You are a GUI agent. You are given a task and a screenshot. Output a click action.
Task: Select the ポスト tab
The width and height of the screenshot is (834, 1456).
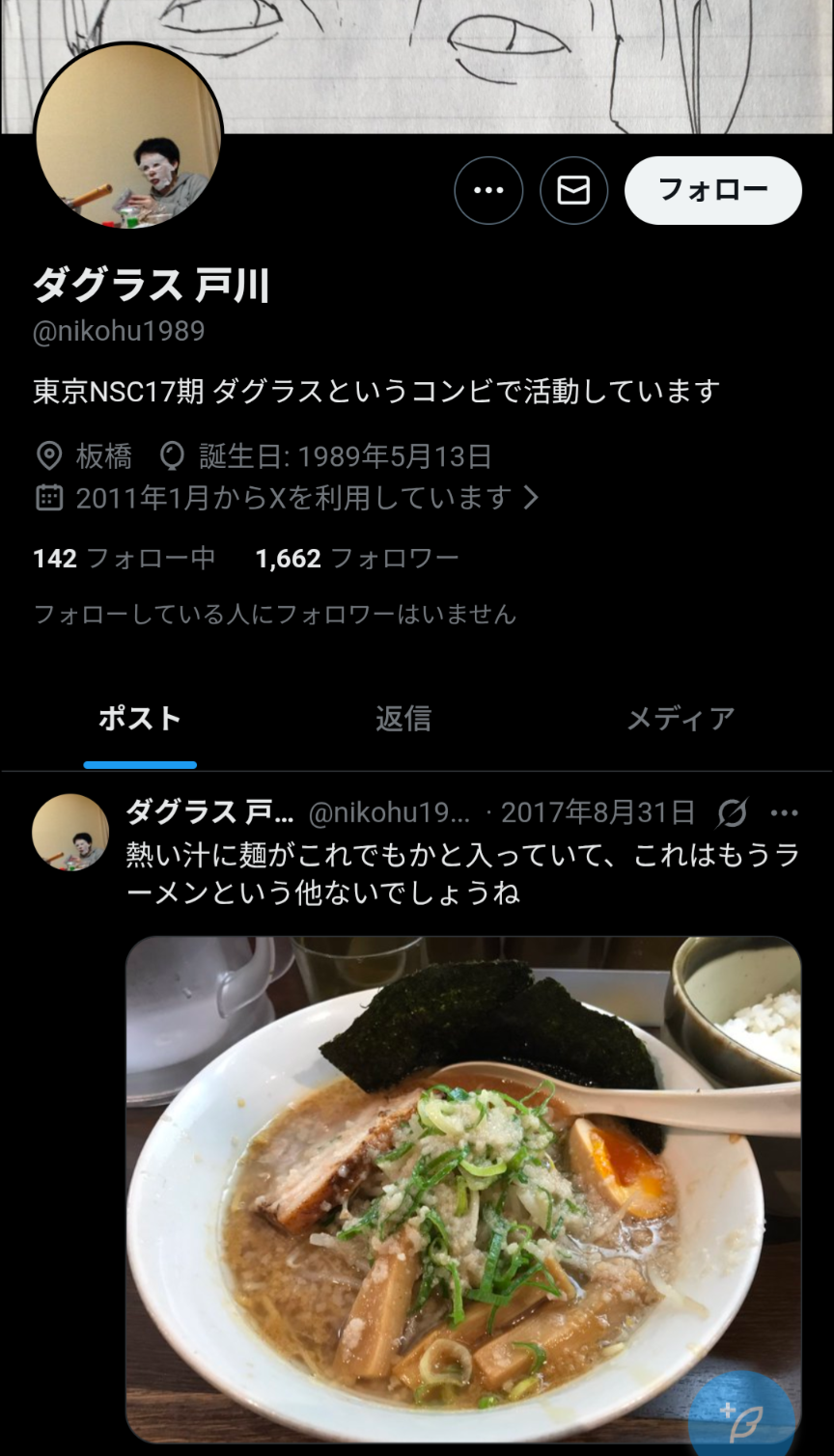(x=140, y=719)
